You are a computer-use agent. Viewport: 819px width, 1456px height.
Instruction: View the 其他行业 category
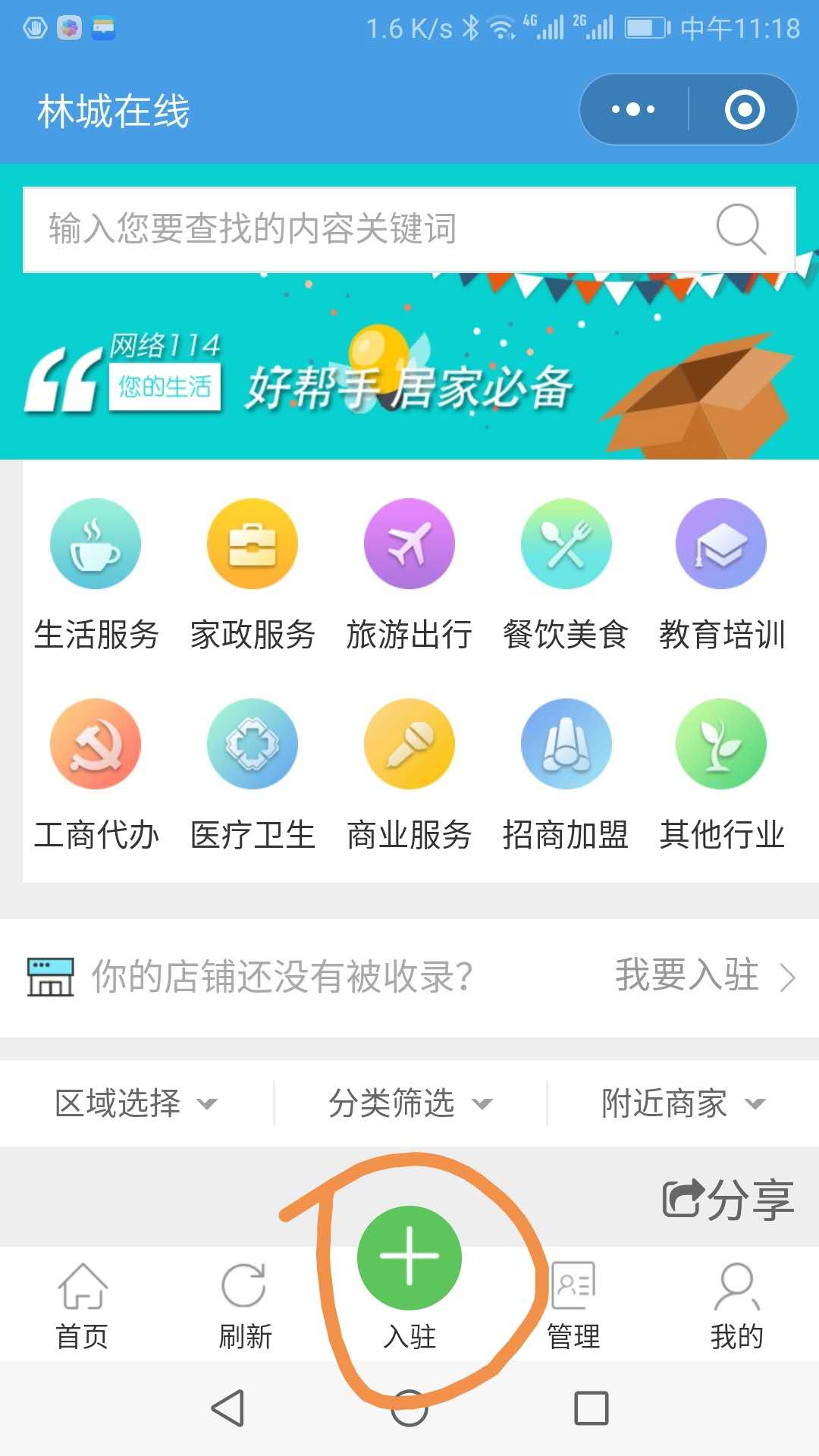click(722, 775)
